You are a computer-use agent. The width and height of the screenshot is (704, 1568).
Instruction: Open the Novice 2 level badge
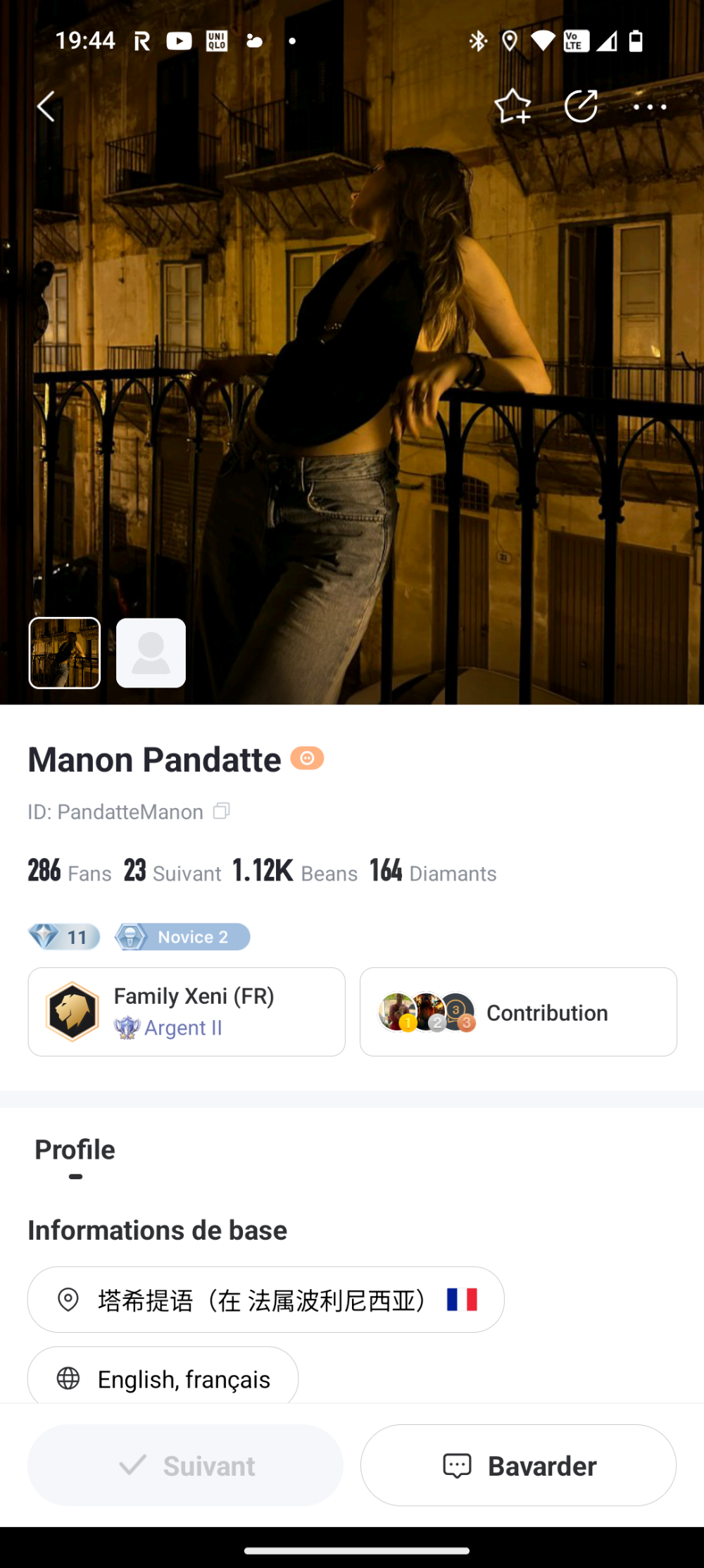[x=183, y=937]
